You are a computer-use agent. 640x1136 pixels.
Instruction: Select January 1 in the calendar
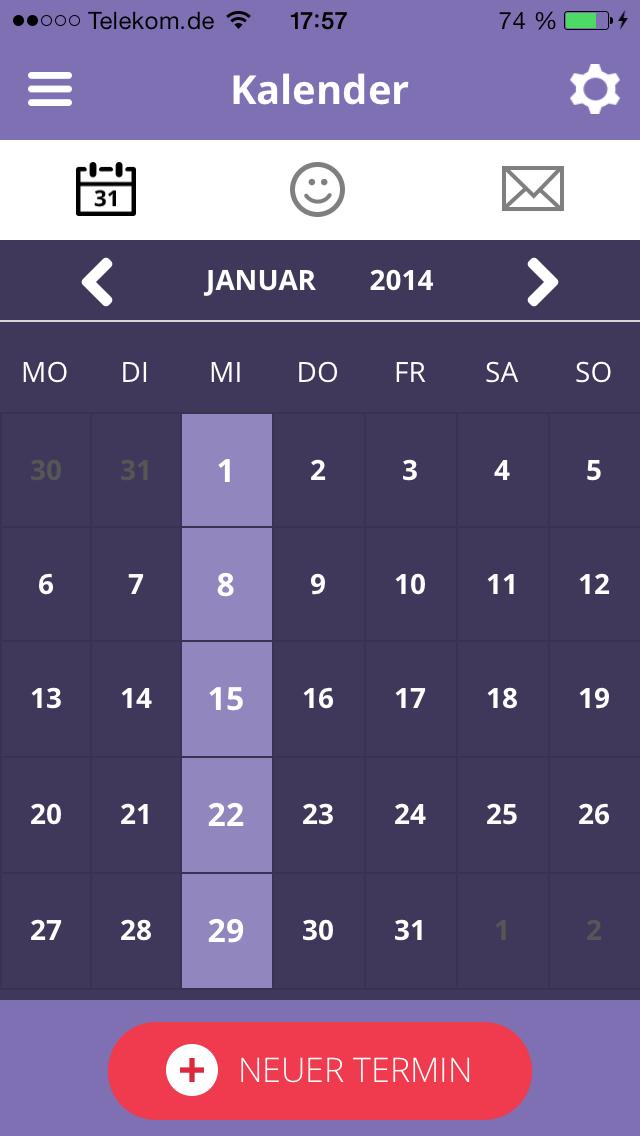tap(226, 470)
